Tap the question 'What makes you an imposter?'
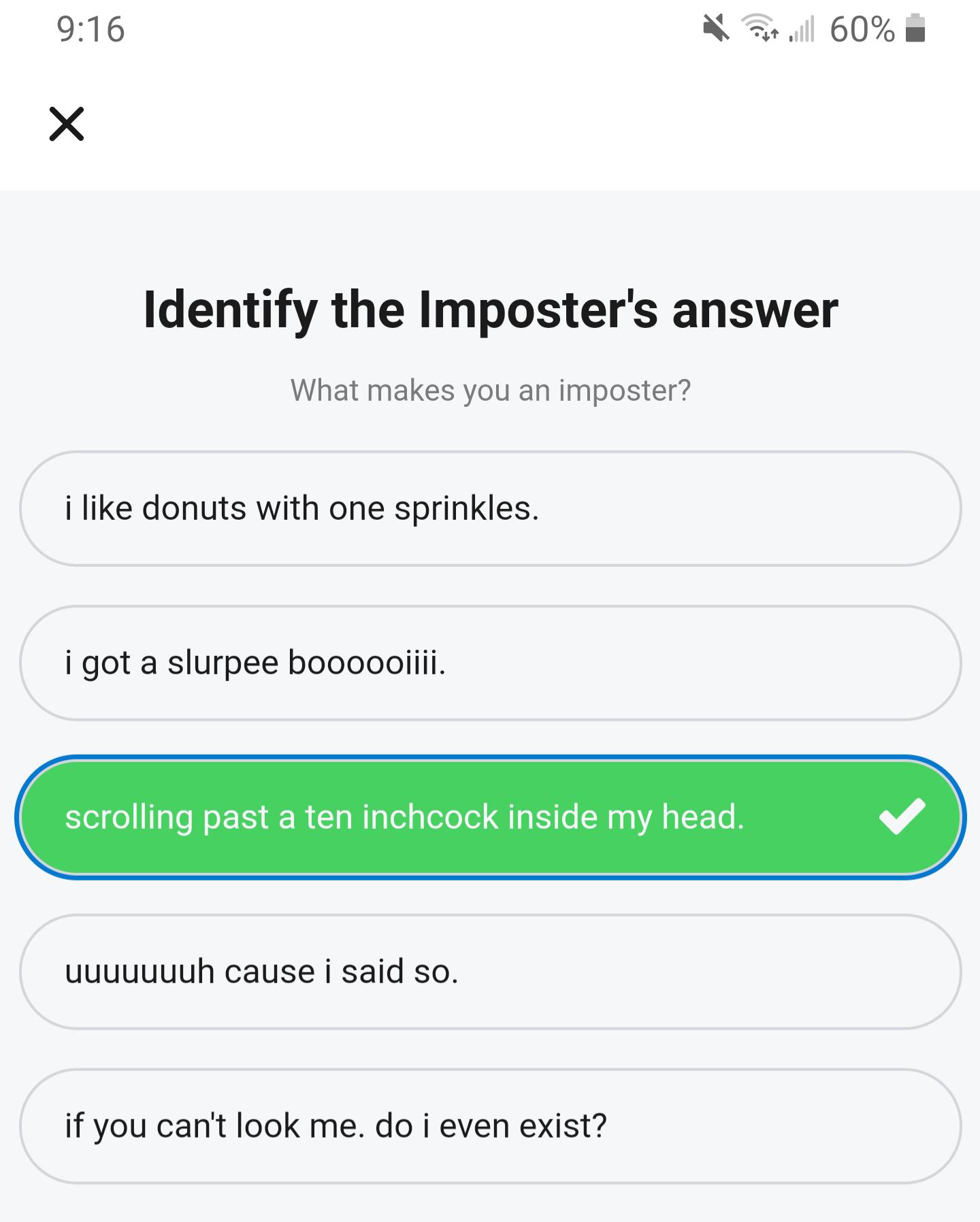Image resolution: width=980 pixels, height=1222 pixels. (490, 389)
